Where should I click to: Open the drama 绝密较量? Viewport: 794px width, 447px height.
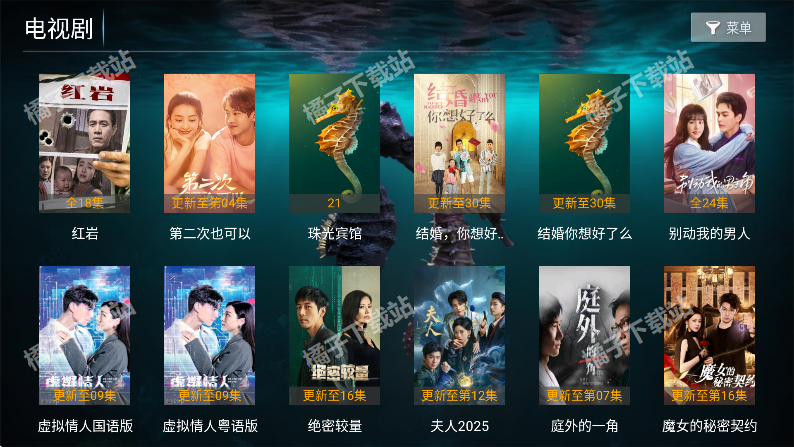click(x=334, y=335)
